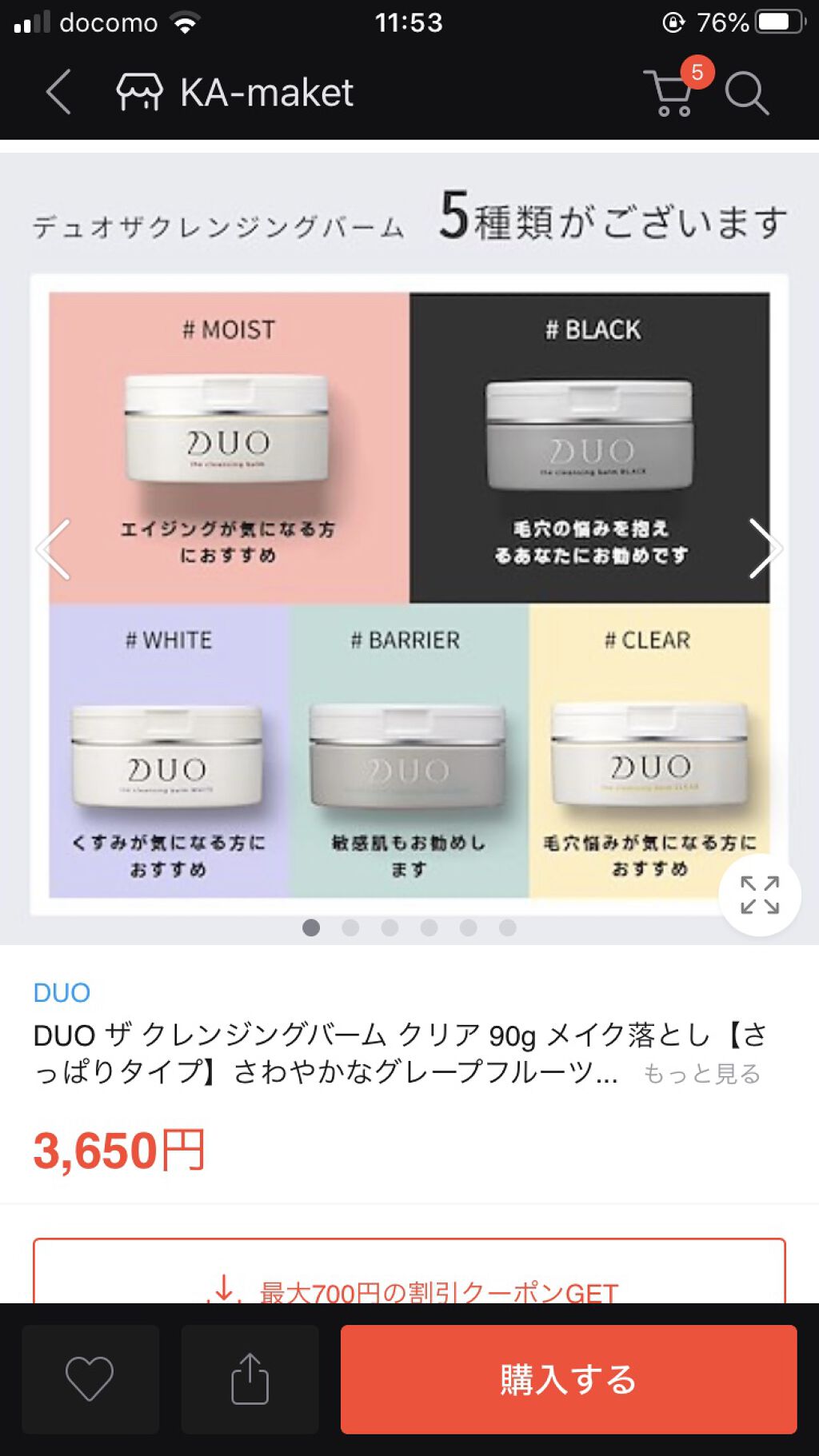This screenshot has height=1456, width=819.
Task: Open the search magnifier
Action: (746, 94)
